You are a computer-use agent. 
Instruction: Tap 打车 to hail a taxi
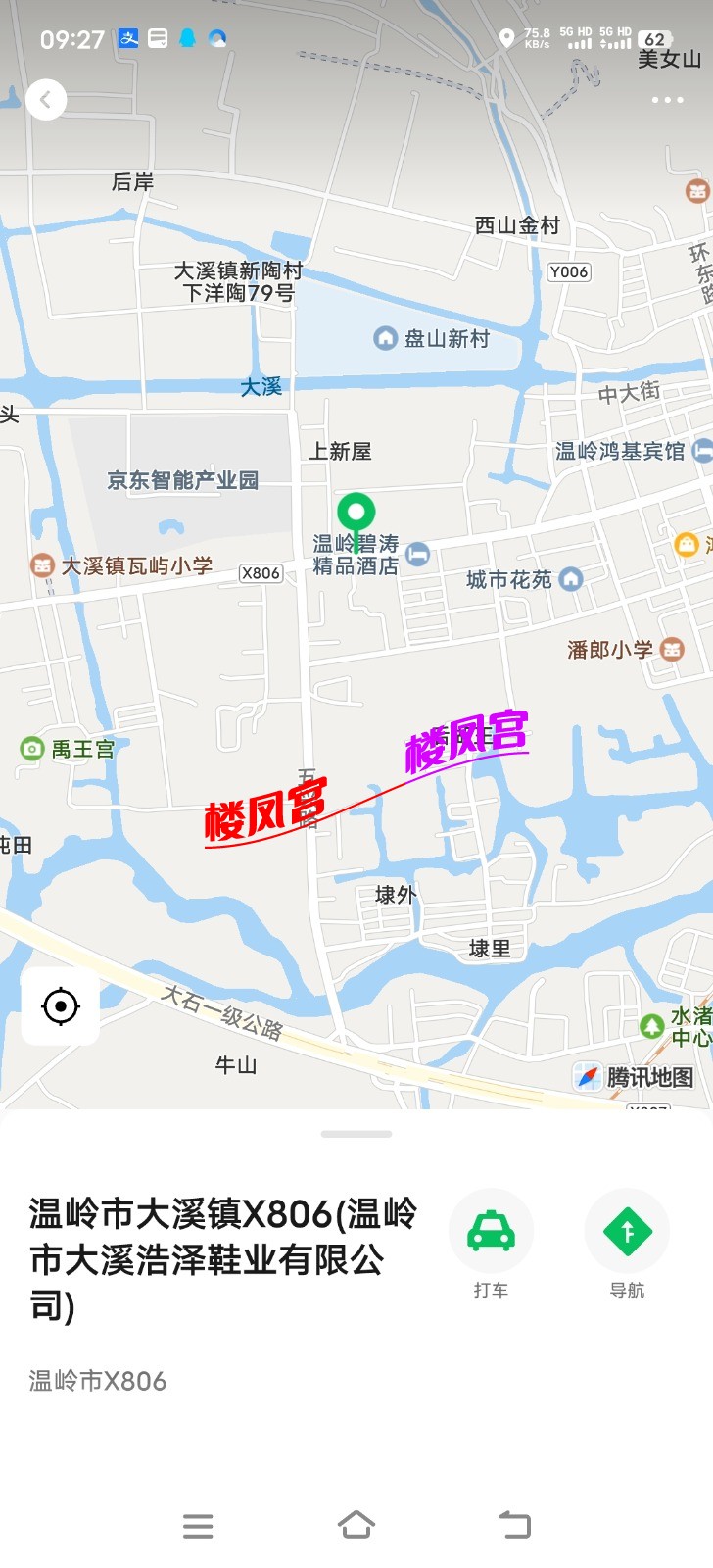pos(491,1232)
